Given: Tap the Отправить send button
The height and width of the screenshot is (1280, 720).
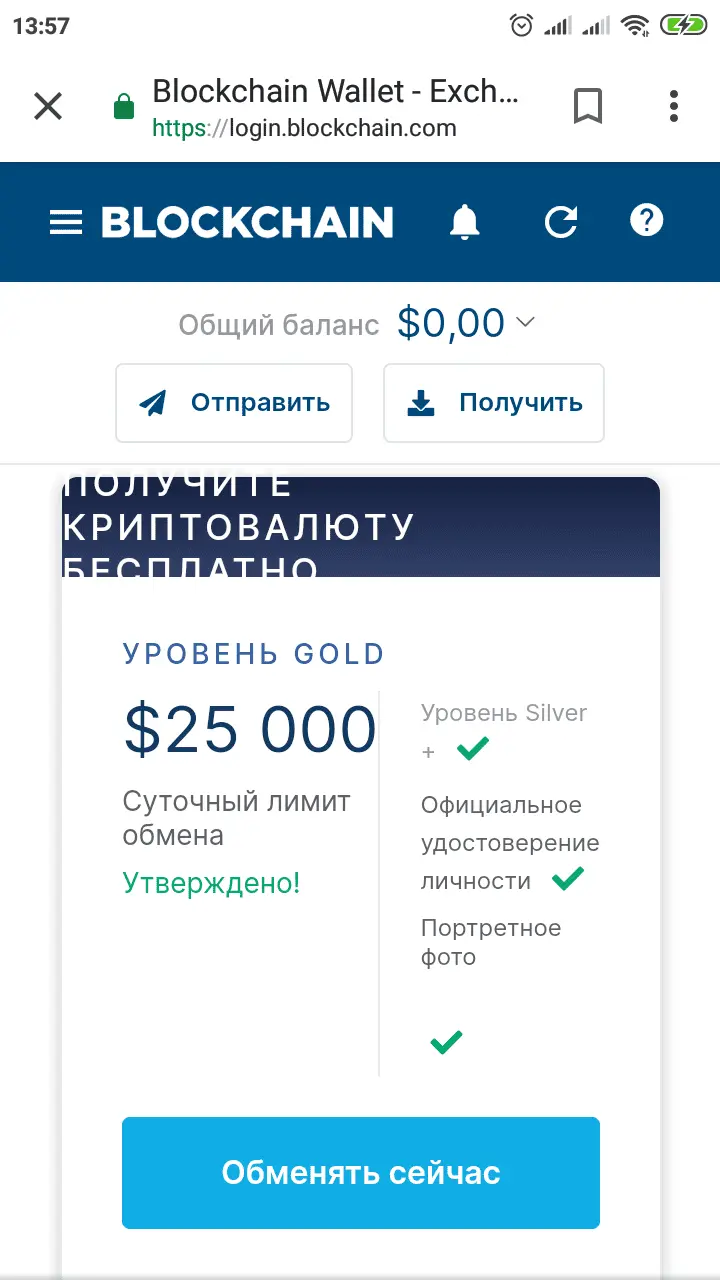Looking at the screenshot, I should tap(234, 403).
